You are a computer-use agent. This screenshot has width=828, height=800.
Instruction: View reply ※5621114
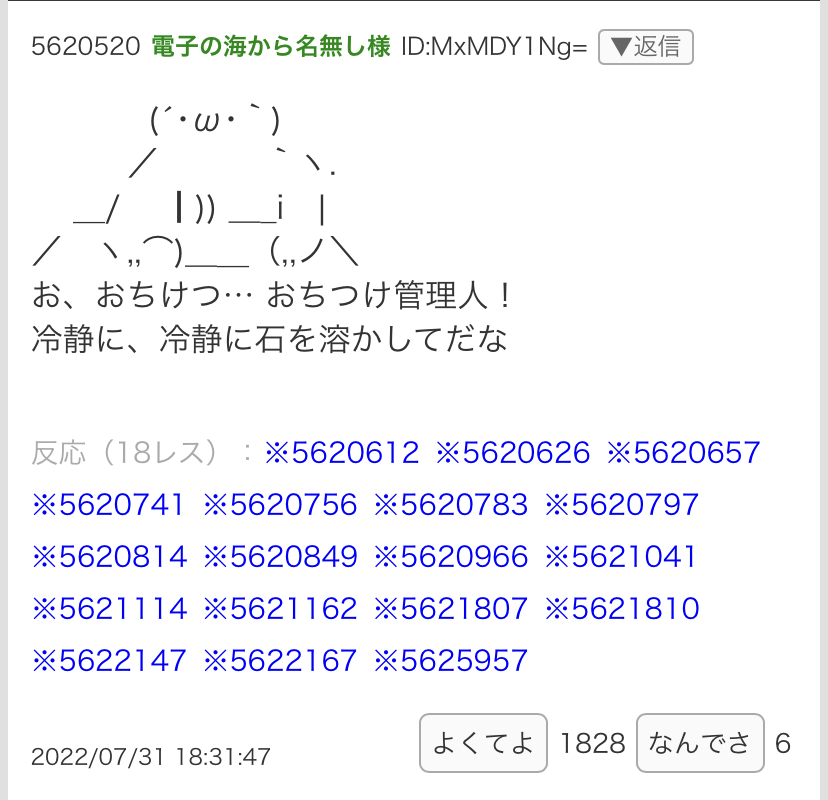109,609
